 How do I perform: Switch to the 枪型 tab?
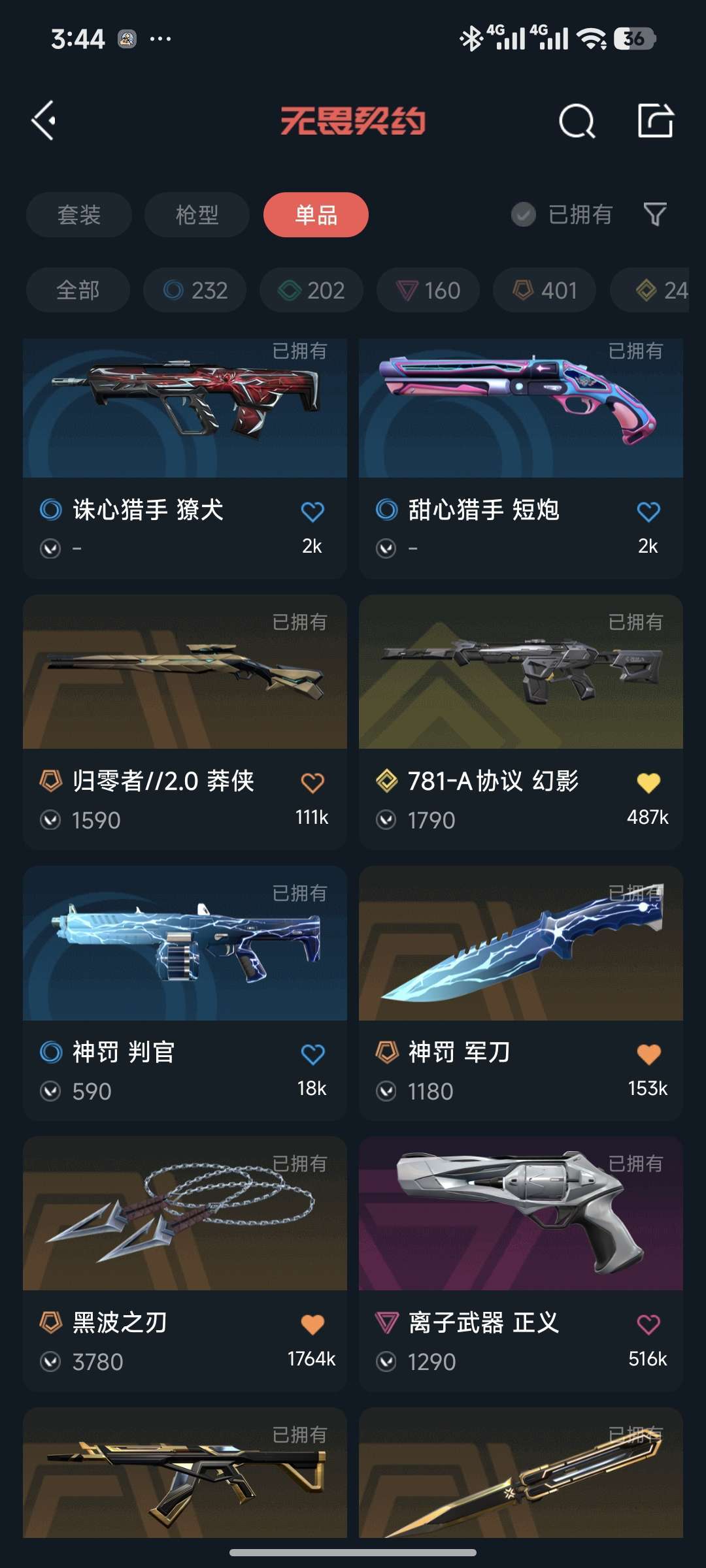[196, 214]
